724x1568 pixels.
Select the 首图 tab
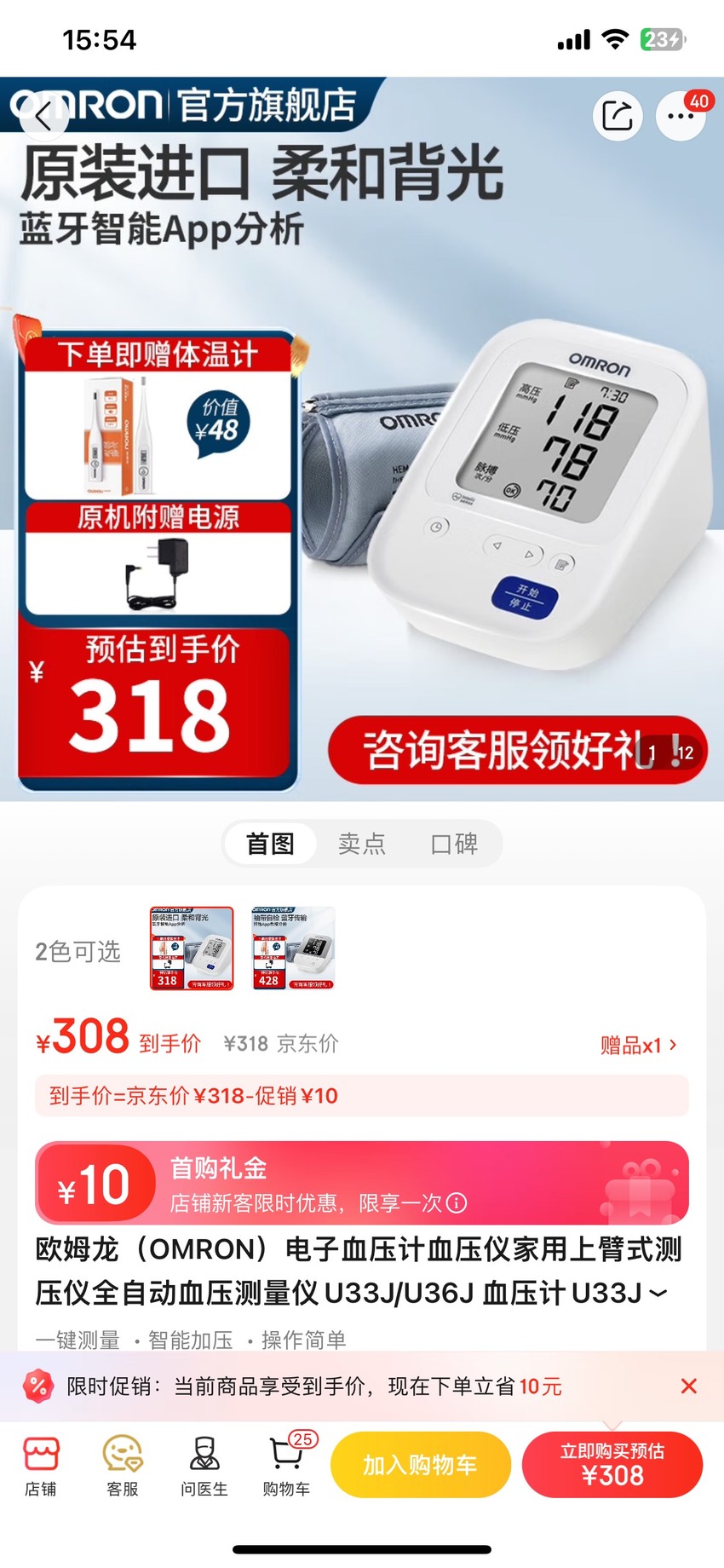pos(270,844)
